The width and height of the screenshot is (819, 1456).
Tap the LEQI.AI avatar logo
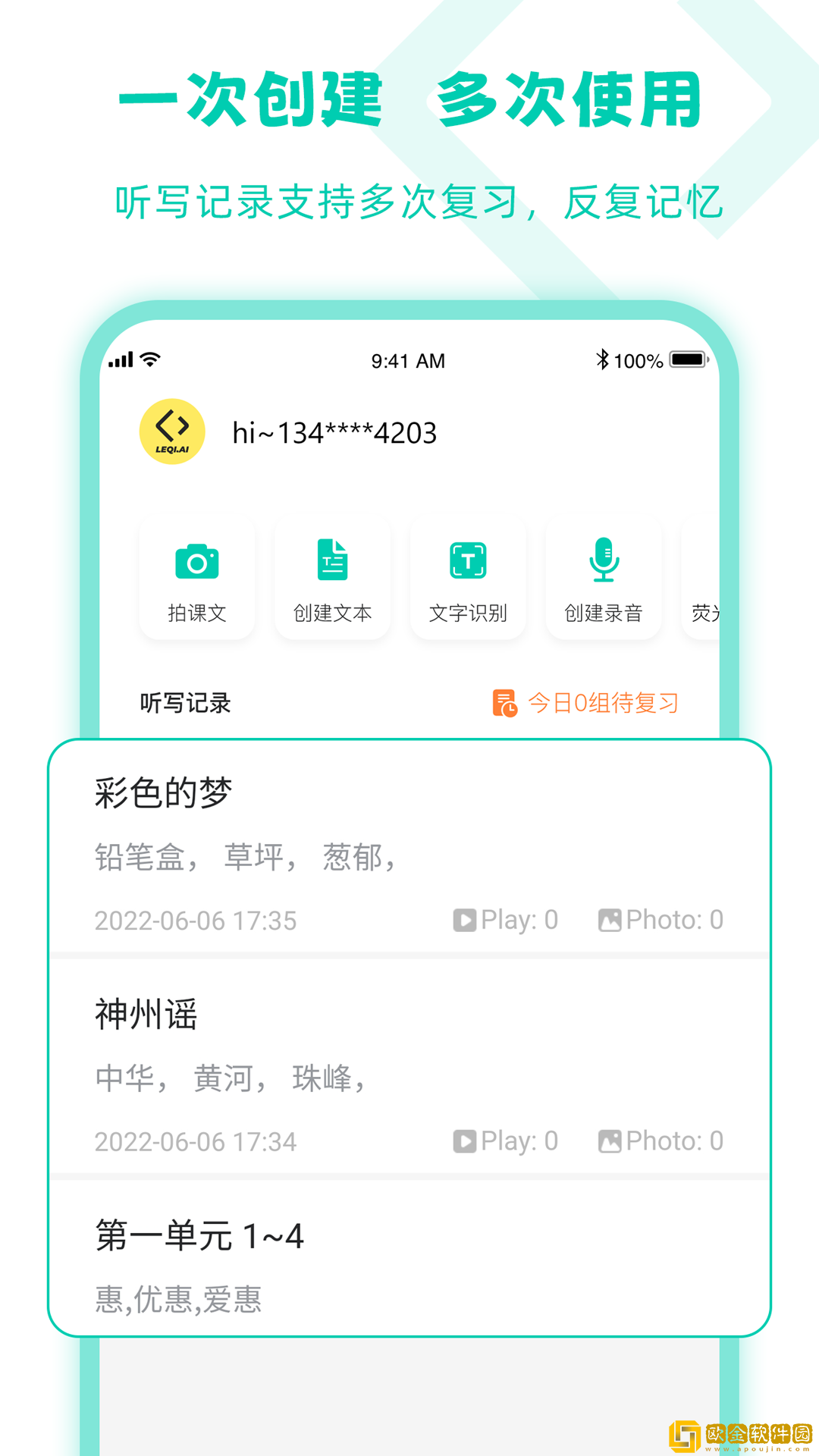pyautogui.click(x=173, y=431)
